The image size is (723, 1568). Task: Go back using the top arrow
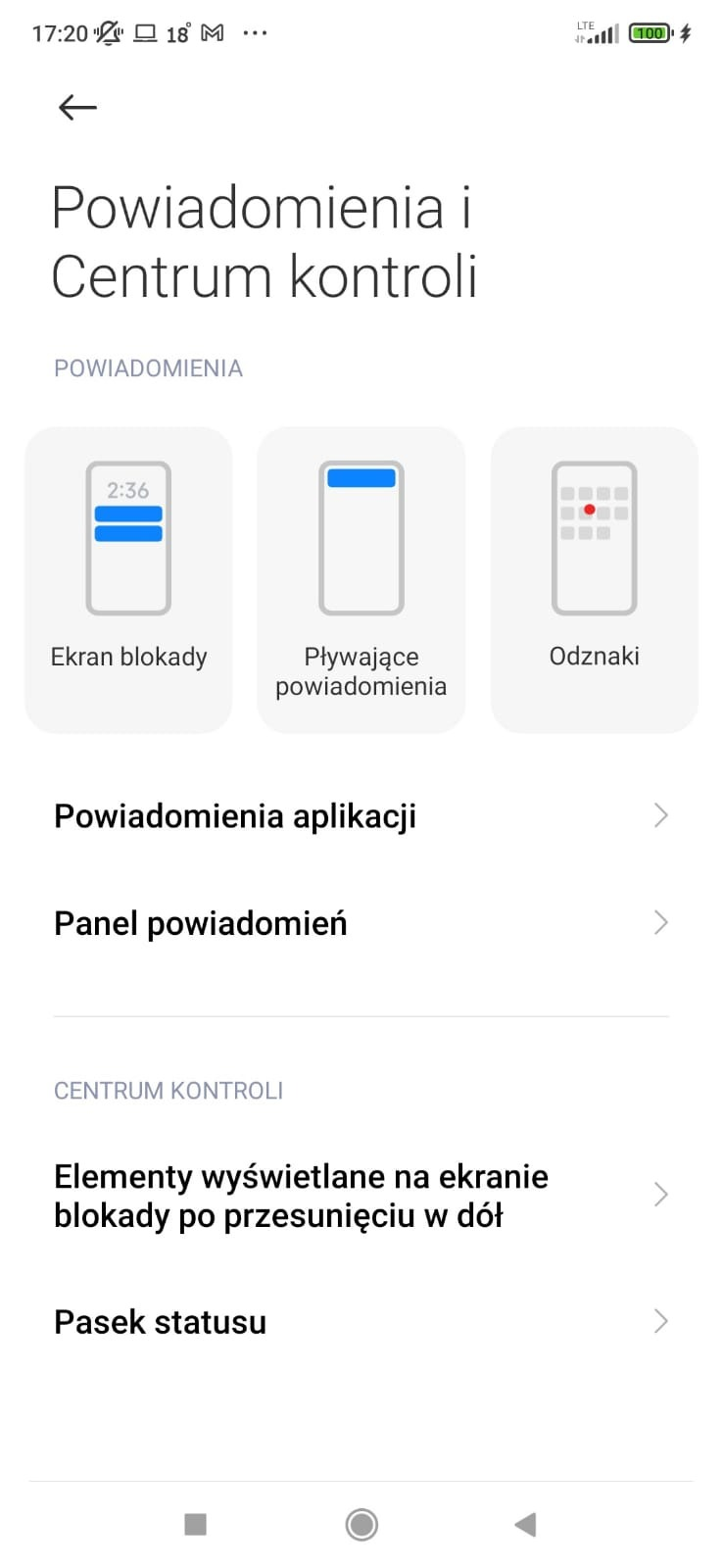pyautogui.click(x=77, y=107)
